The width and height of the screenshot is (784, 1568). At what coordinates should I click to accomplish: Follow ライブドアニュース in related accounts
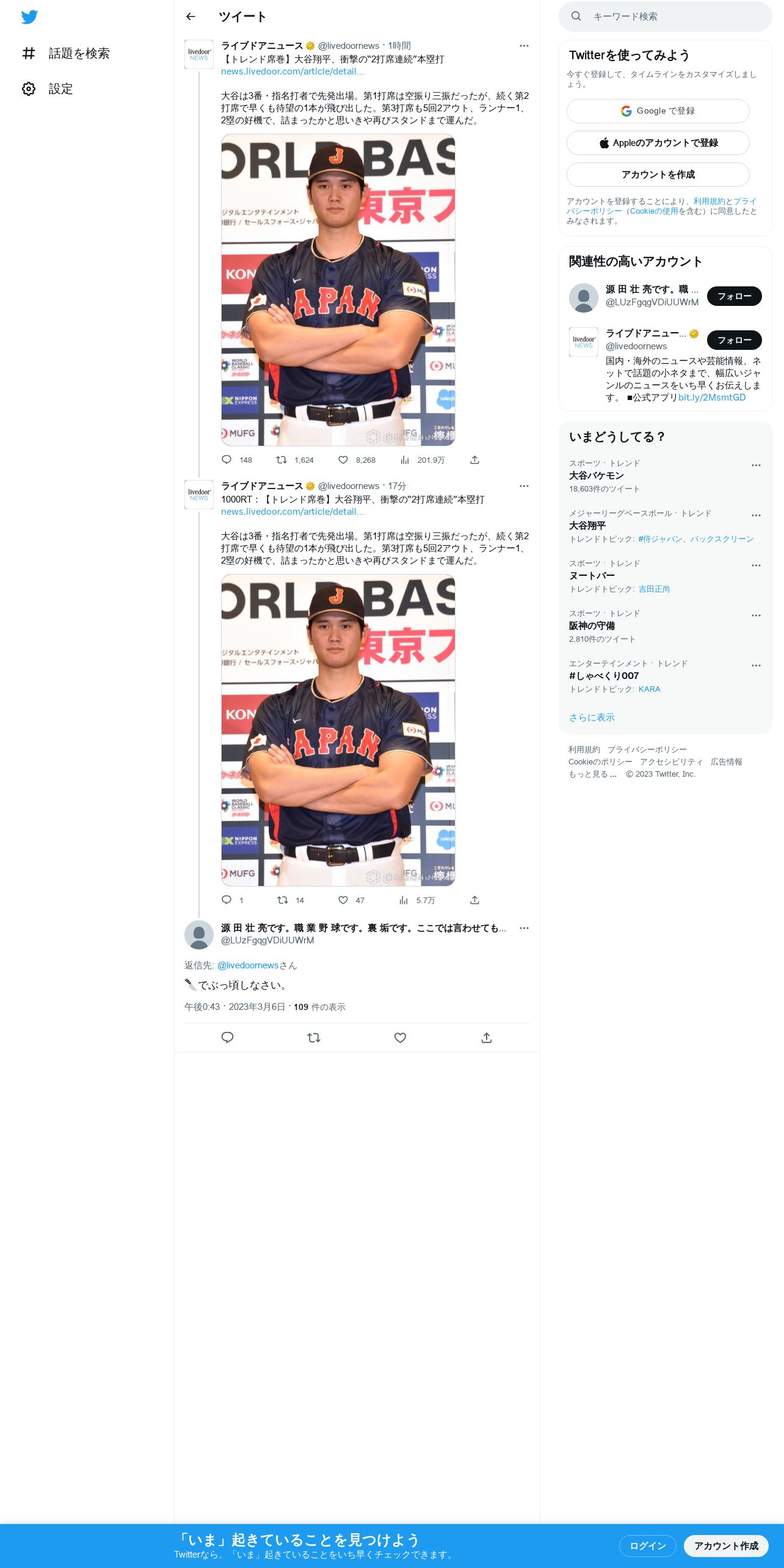coord(733,340)
